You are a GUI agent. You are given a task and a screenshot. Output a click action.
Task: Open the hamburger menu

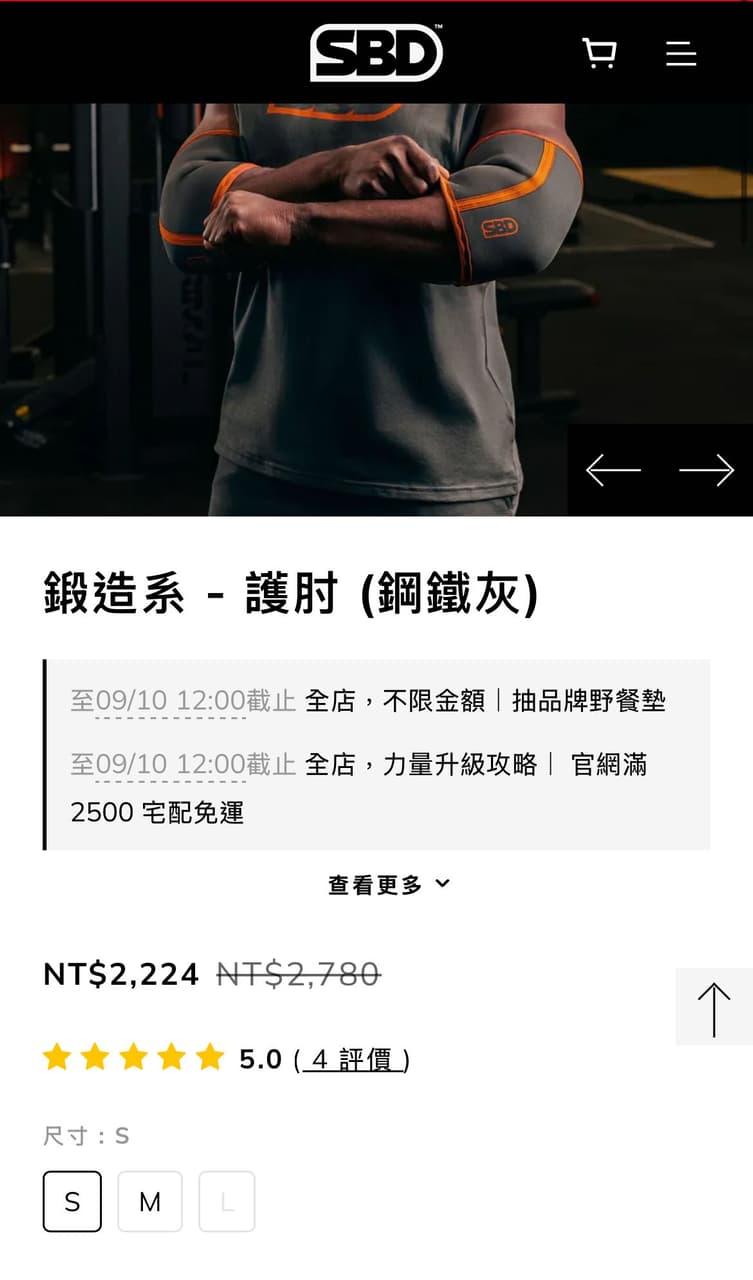[681, 53]
